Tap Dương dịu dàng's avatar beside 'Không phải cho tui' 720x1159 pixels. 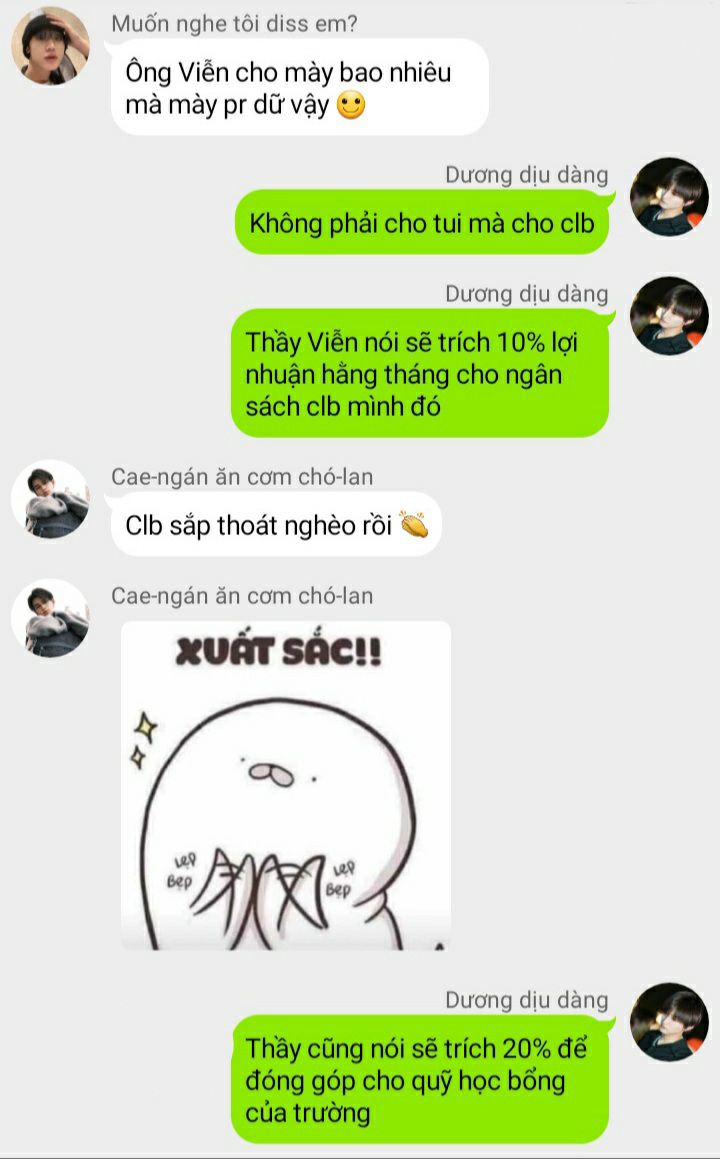click(x=669, y=196)
